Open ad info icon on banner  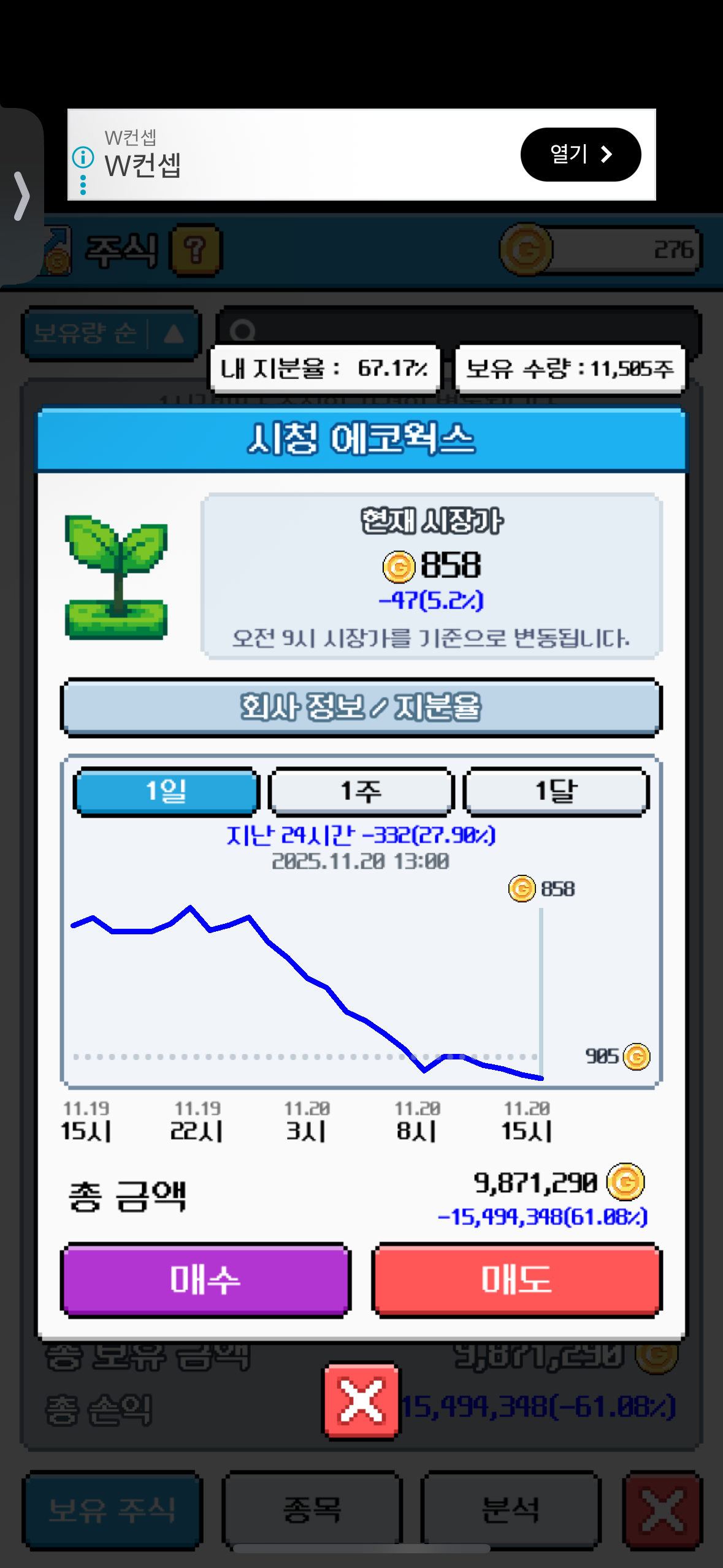[x=83, y=158]
